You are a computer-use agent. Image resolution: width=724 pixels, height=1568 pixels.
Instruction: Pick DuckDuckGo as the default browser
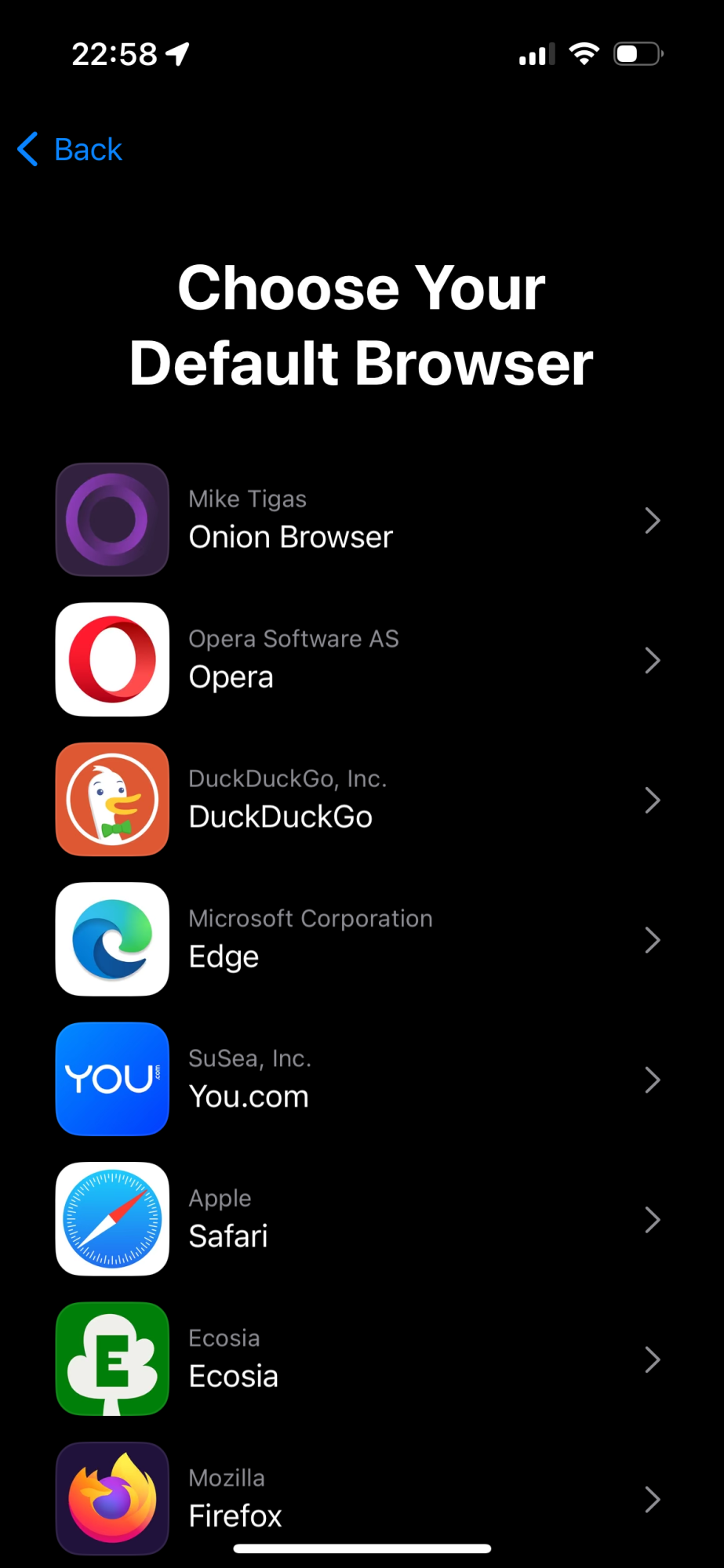(362, 800)
